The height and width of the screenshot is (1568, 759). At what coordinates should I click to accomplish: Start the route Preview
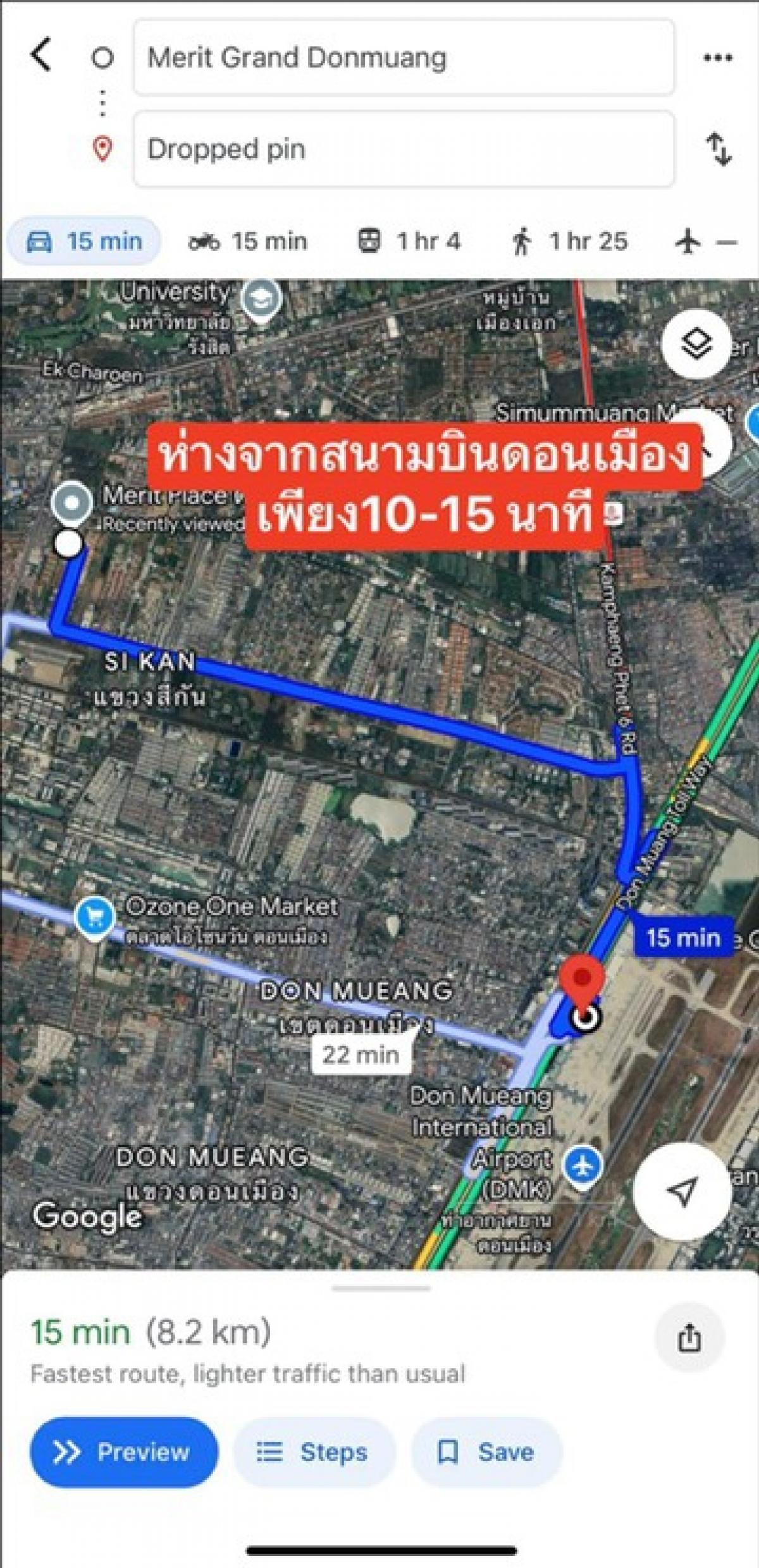(x=124, y=1452)
